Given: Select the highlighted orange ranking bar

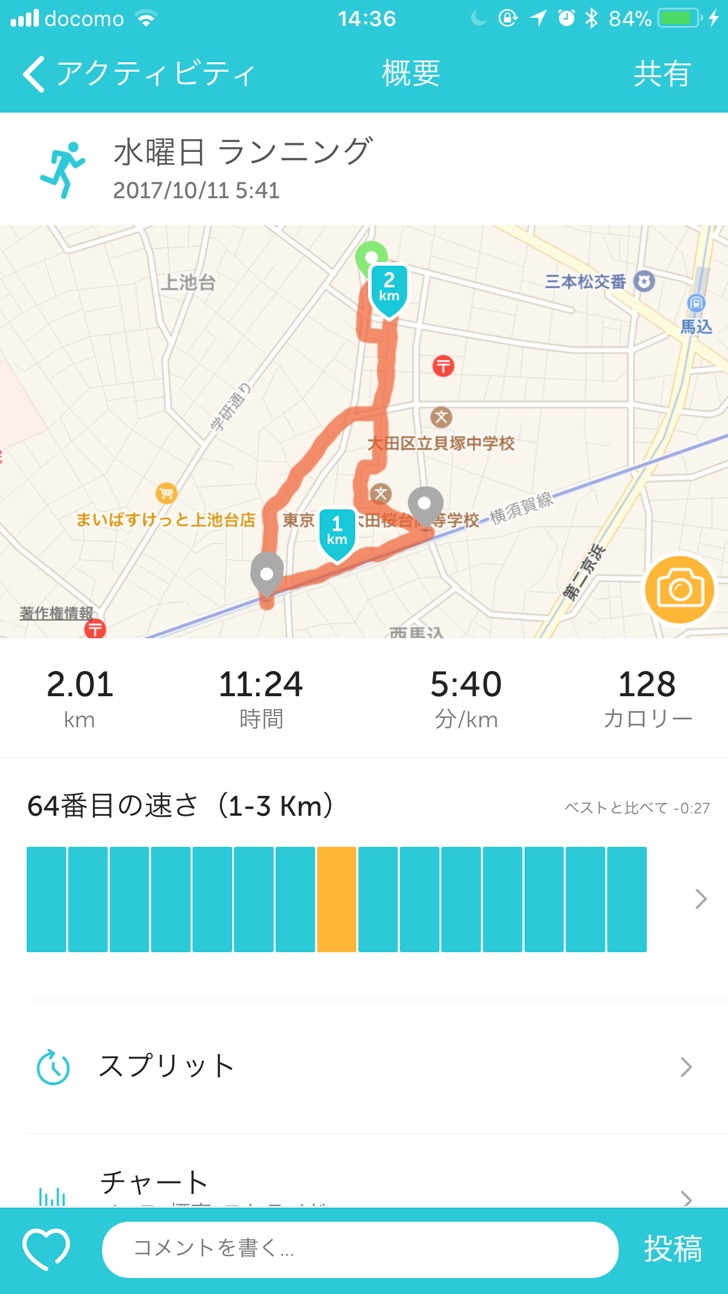Looking at the screenshot, I should click(x=337, y=899).
